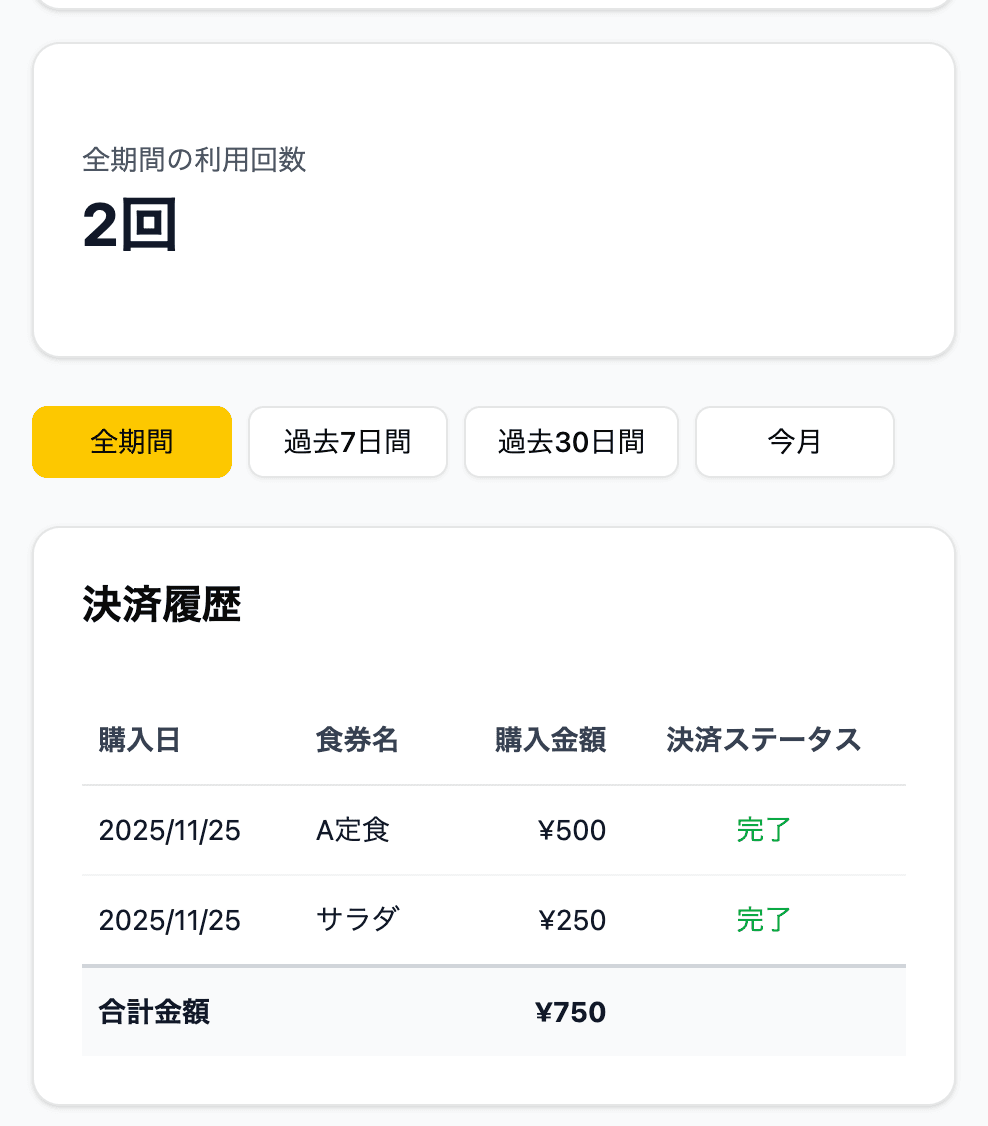
Task: Open details for the サラダ purchase
Action: click(493, 920)
